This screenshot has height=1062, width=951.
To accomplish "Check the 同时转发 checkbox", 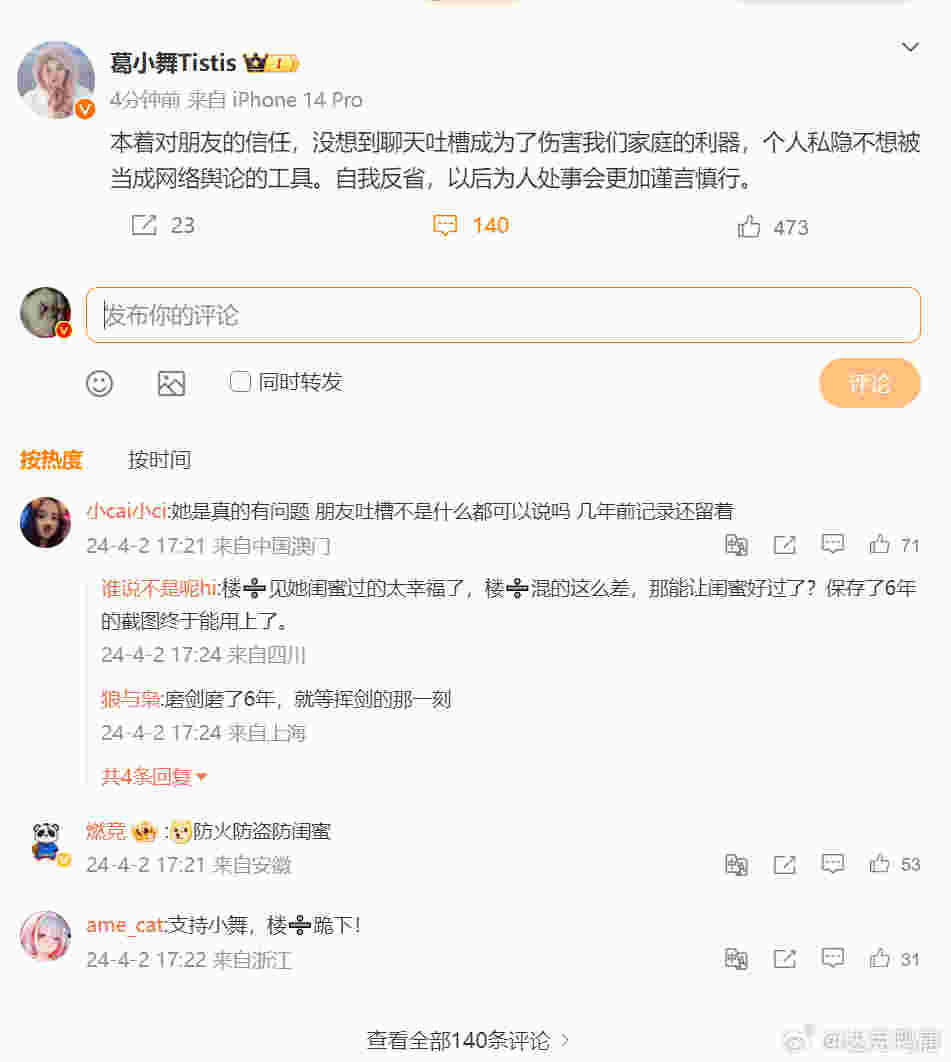I will 240,382.
